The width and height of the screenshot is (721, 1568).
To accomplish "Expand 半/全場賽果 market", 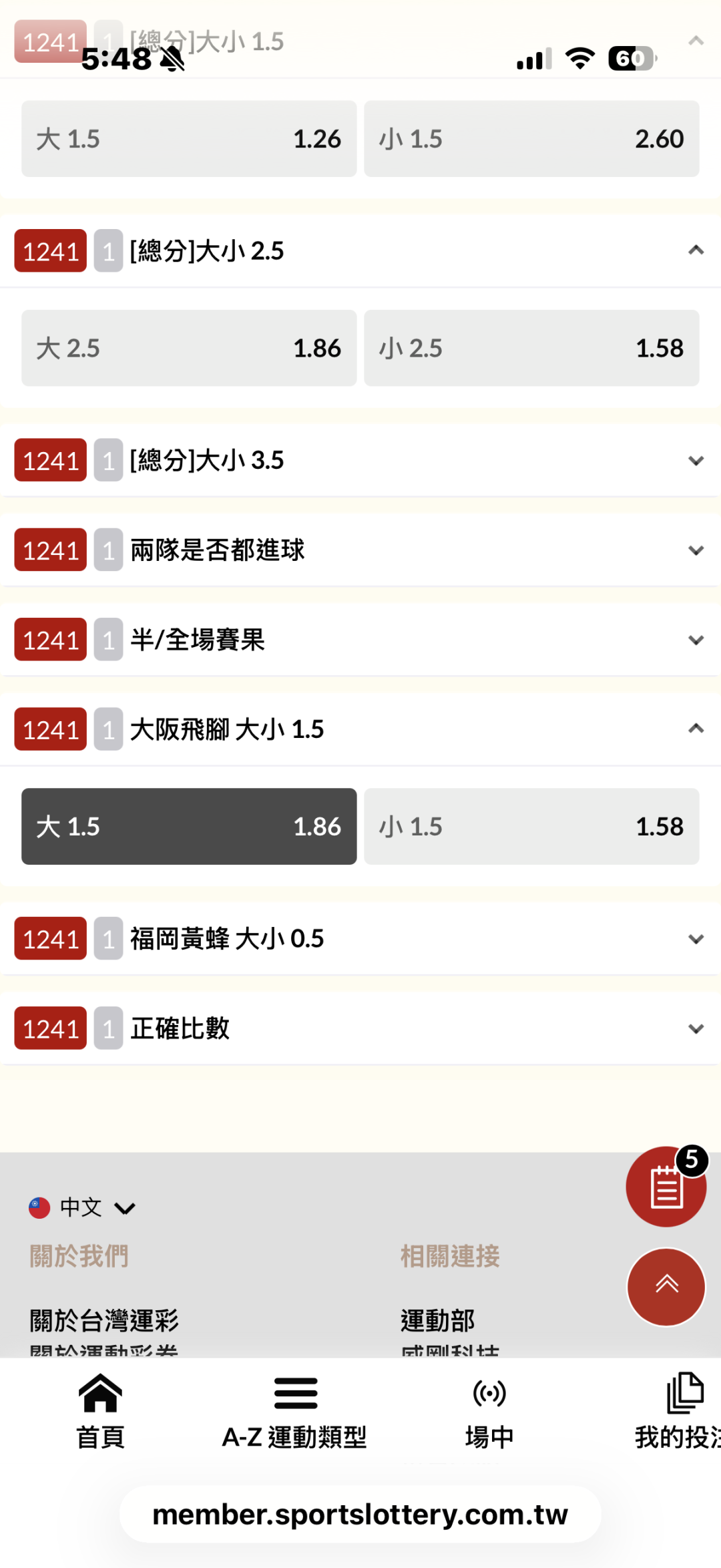I will point(696,640).
